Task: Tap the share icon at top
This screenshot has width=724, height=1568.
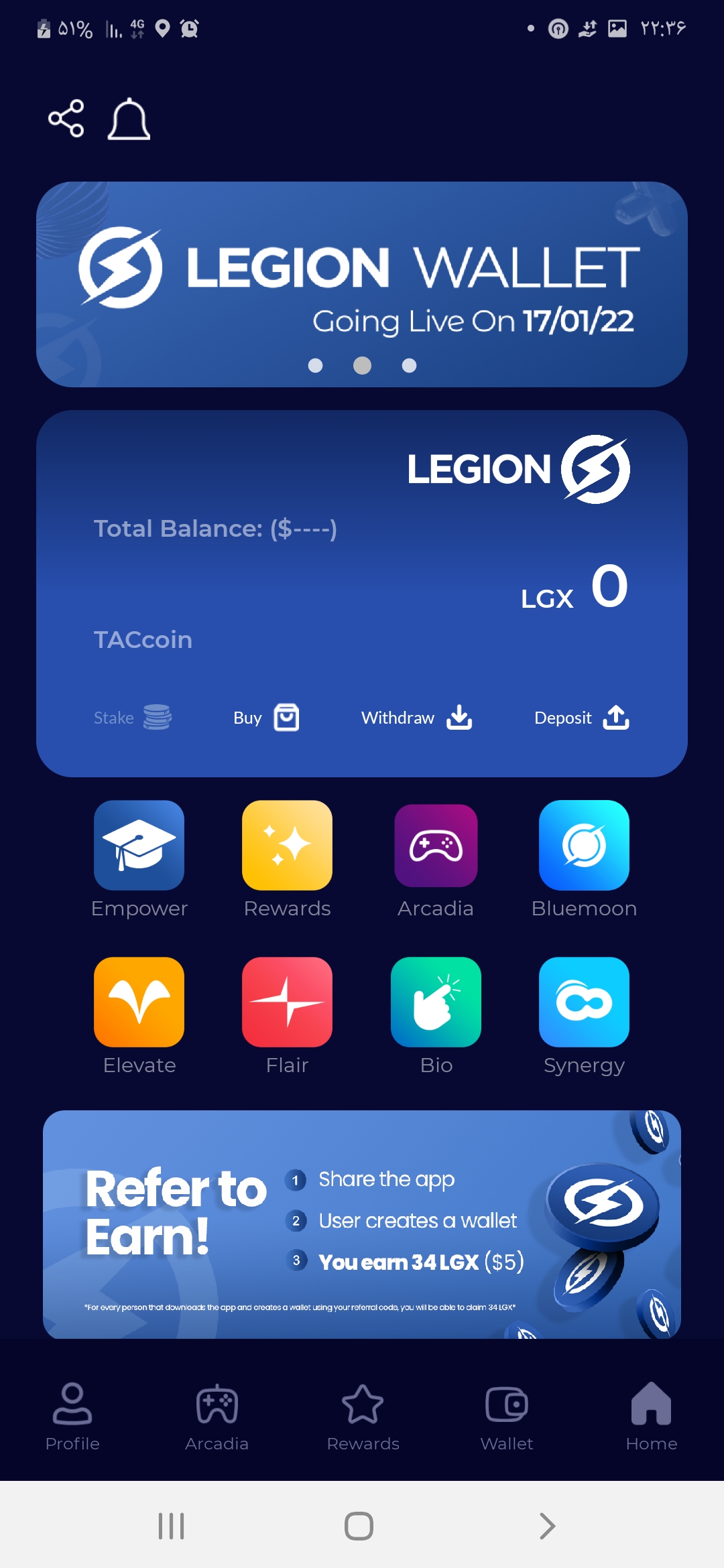Action: 66,119
